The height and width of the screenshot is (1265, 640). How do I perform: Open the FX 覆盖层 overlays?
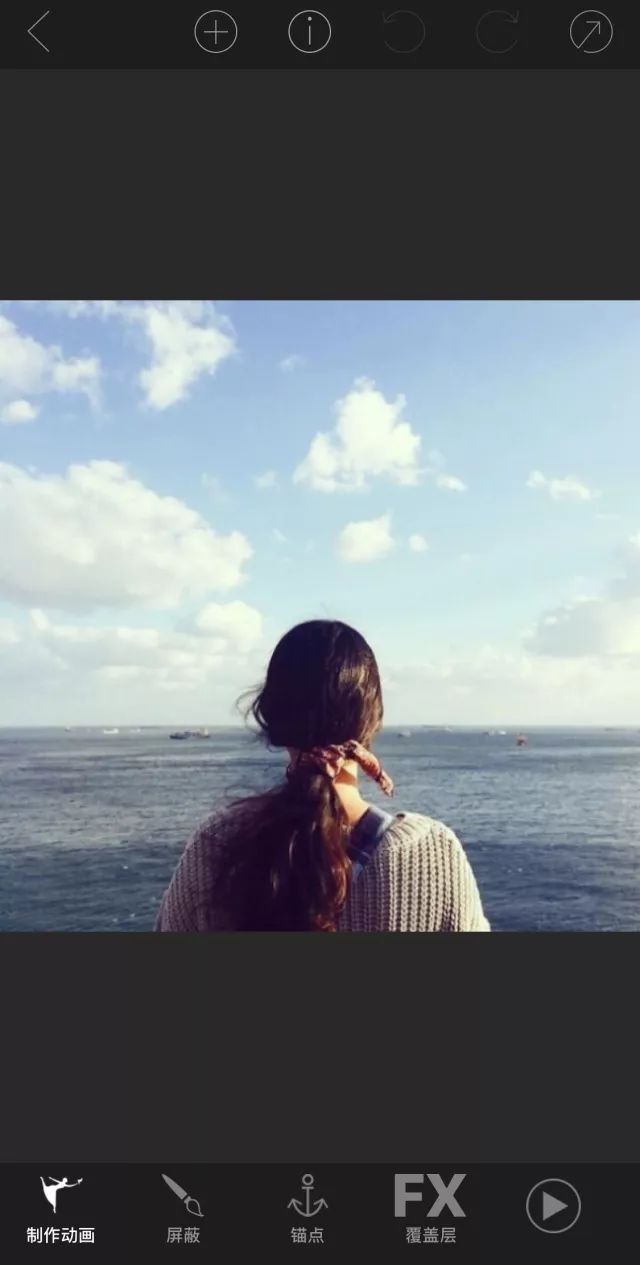tap(430, 1208)
